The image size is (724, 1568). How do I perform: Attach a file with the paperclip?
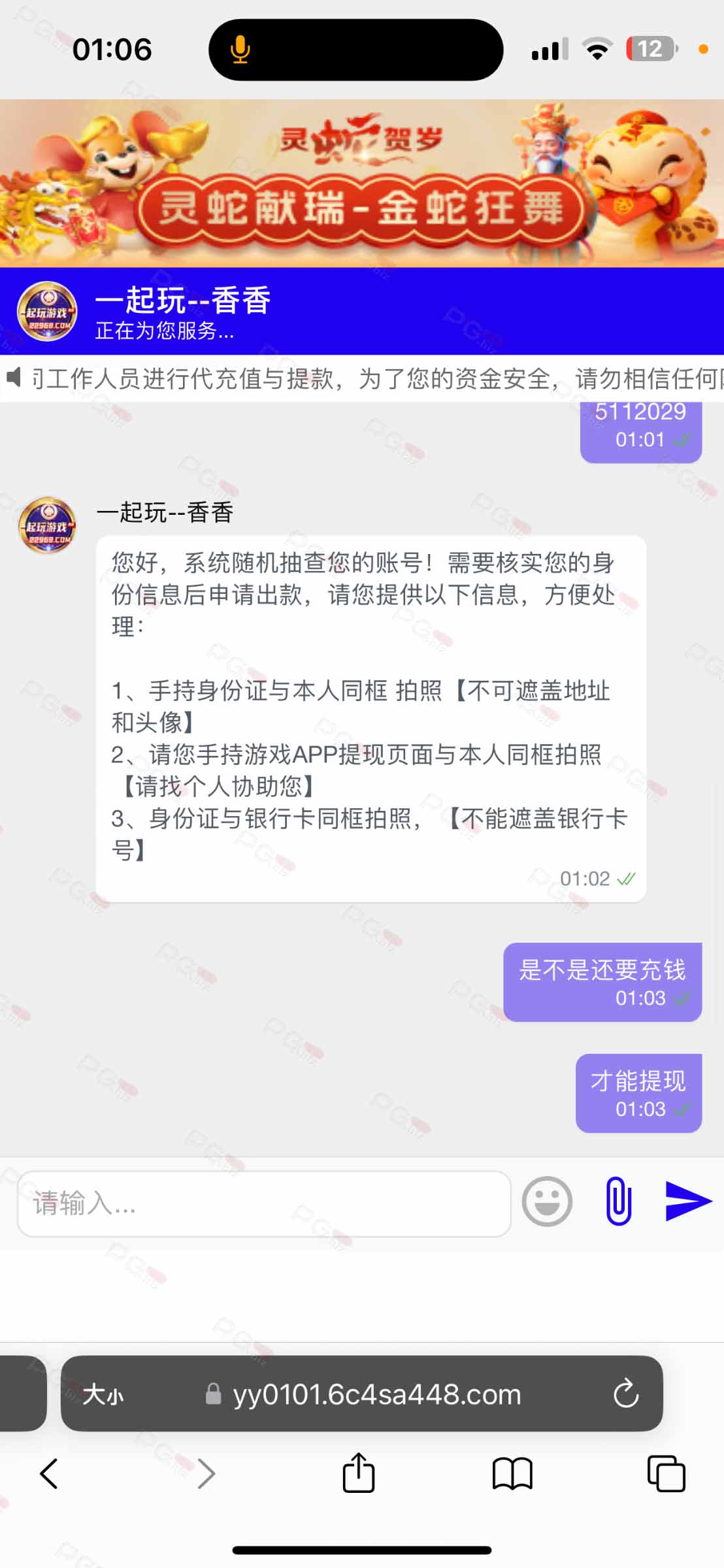coord(618,1201)
